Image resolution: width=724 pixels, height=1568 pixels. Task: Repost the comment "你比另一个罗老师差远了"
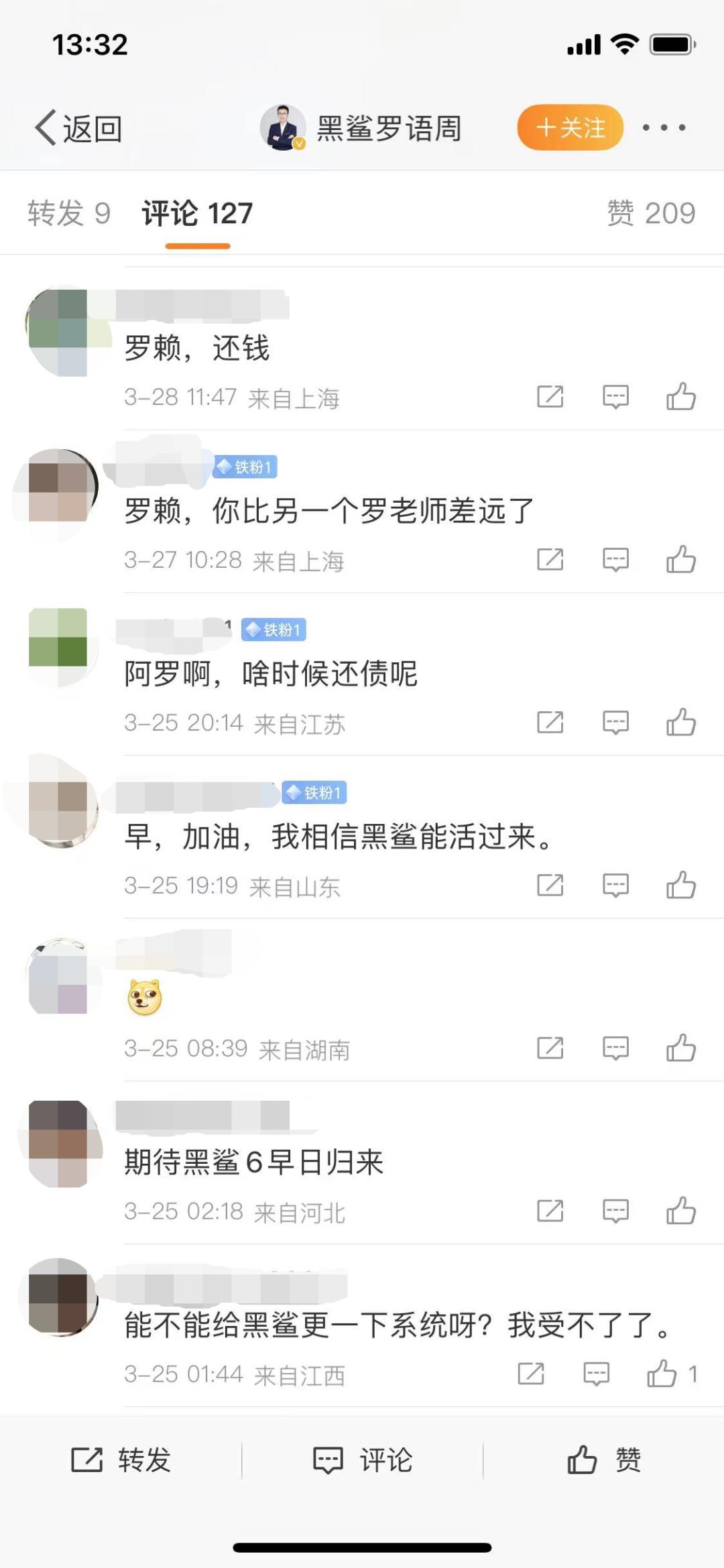click(550, 560)
